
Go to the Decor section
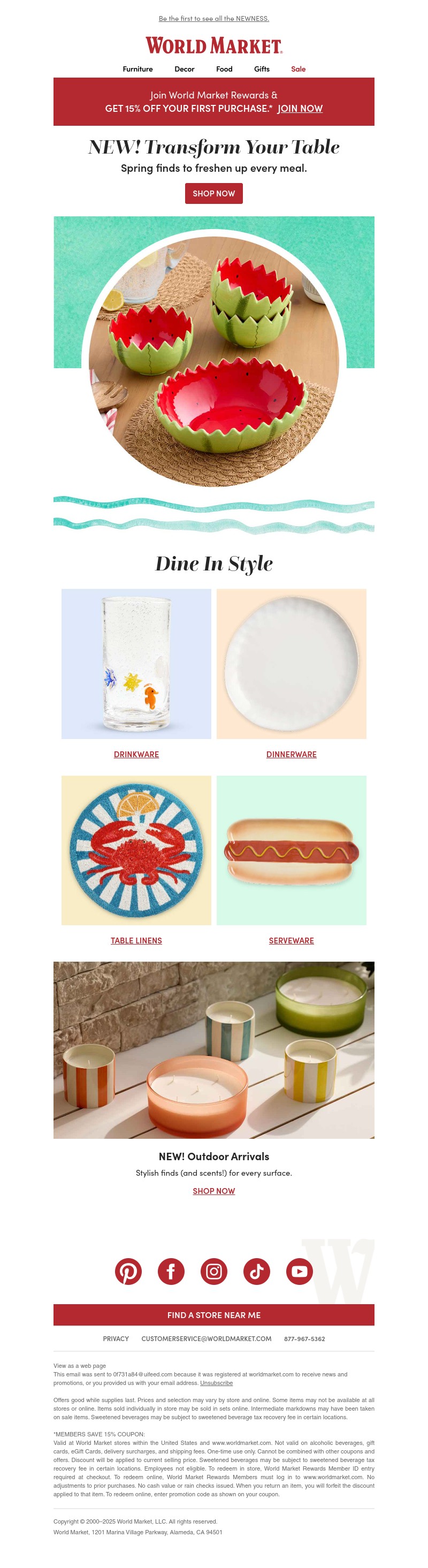coord(184,69)
